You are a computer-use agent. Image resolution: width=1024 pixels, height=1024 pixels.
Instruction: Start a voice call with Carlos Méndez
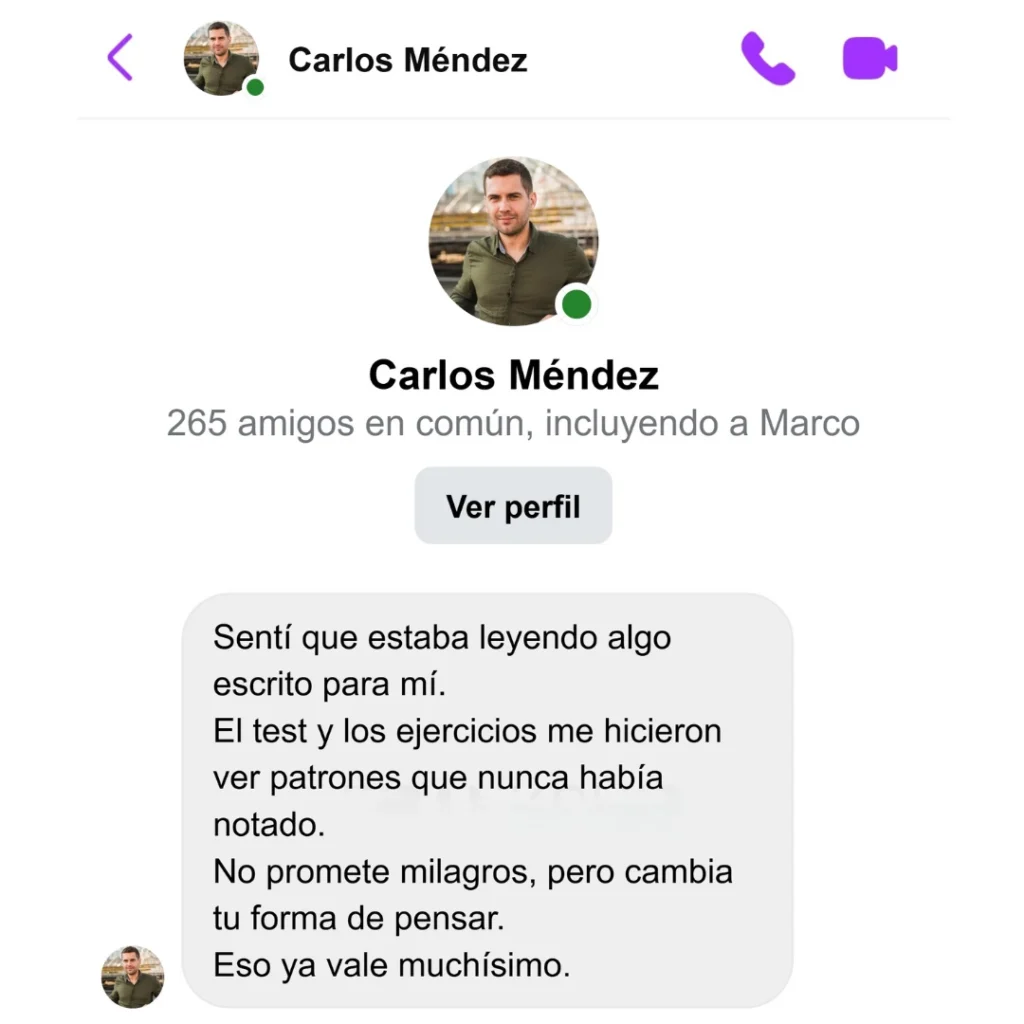pos(767,58)
